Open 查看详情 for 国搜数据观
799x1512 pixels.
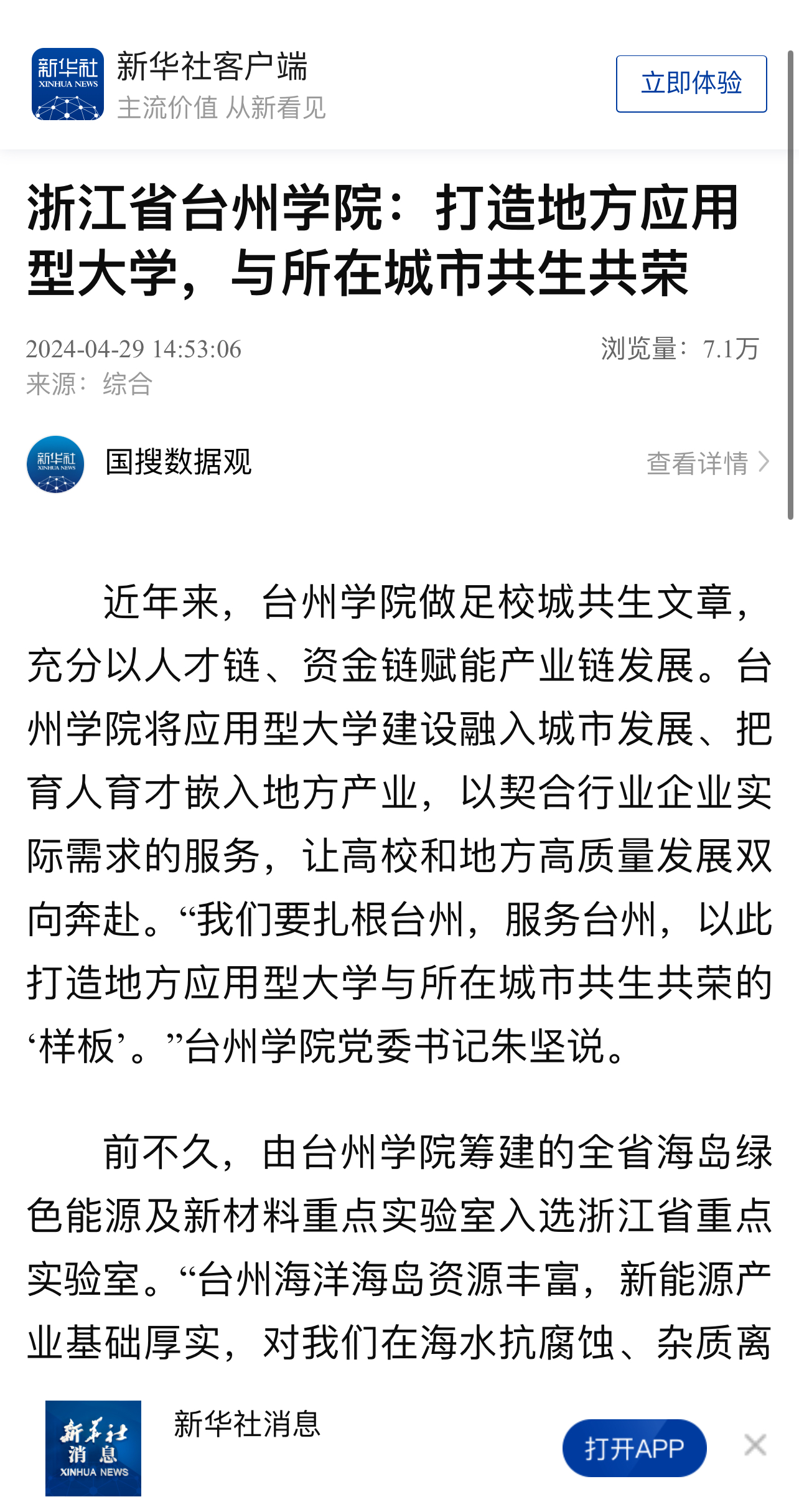[x=708, y=463]
